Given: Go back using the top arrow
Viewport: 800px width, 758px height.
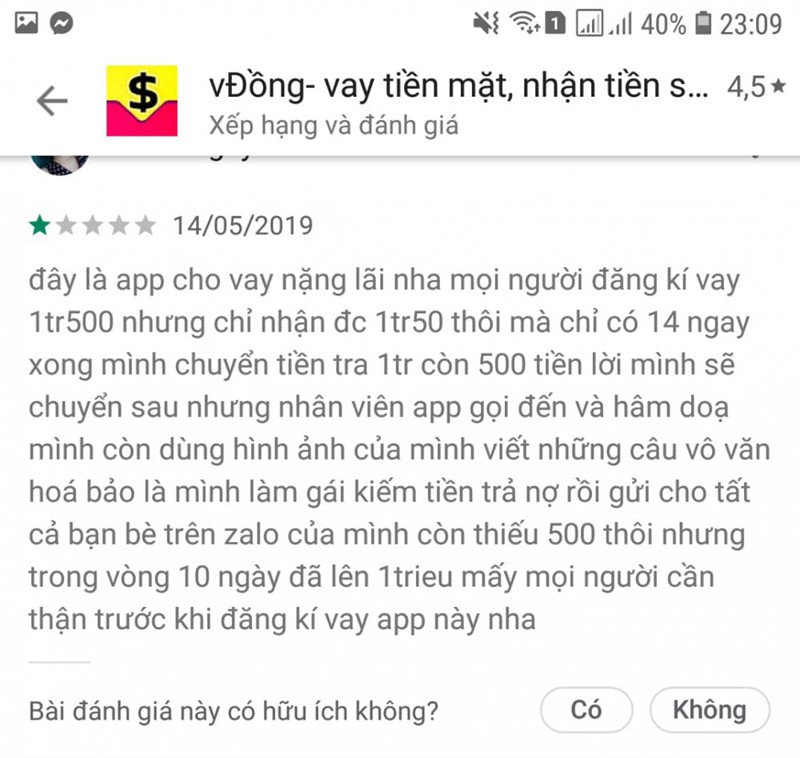Looking at the screenshot, I should pyautogui.click(x=51, y=100).
